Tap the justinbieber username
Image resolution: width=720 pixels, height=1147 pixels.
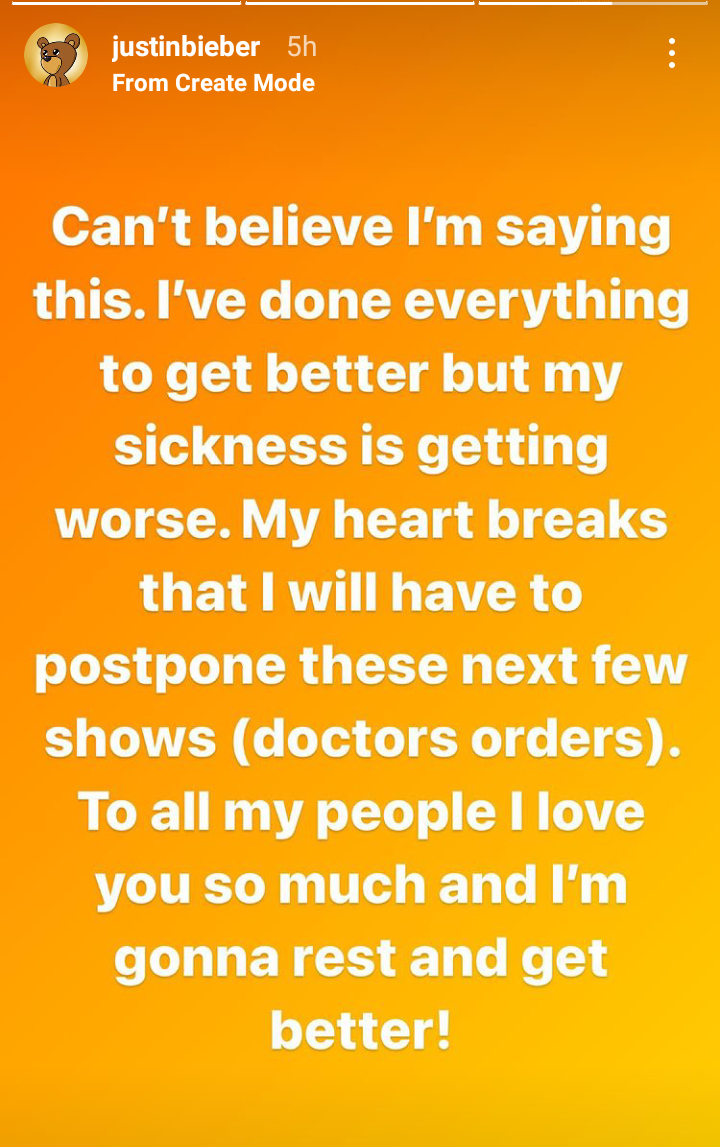tap(186, 47)
